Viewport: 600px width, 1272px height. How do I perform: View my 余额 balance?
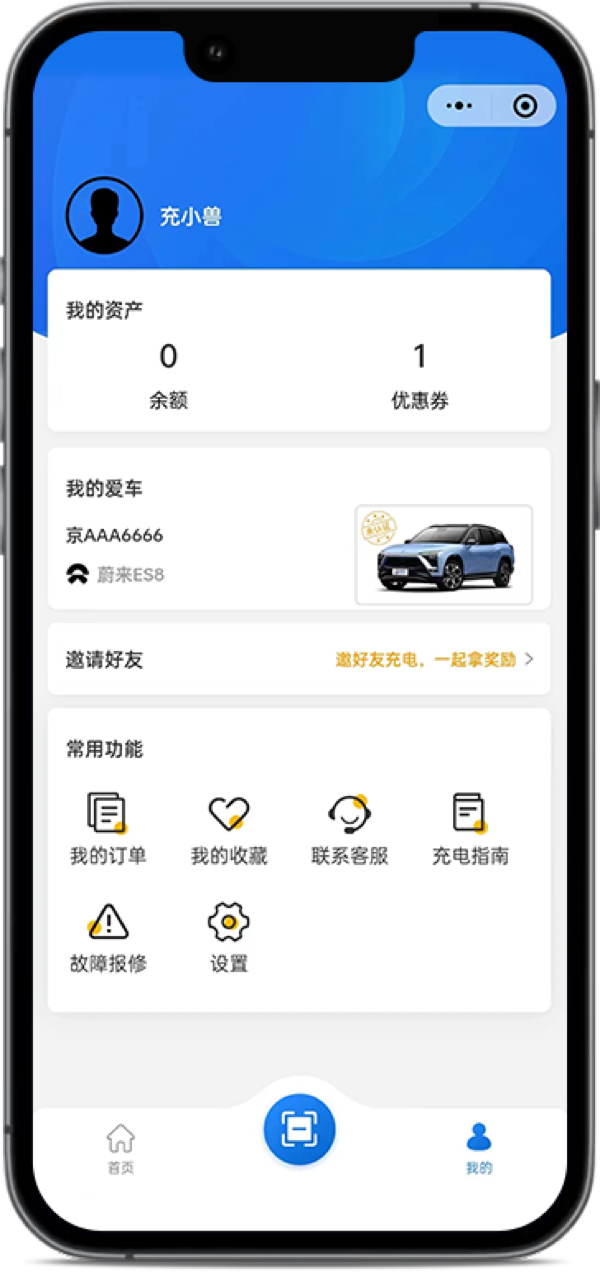pyautogui.click(x=168, y=376)
